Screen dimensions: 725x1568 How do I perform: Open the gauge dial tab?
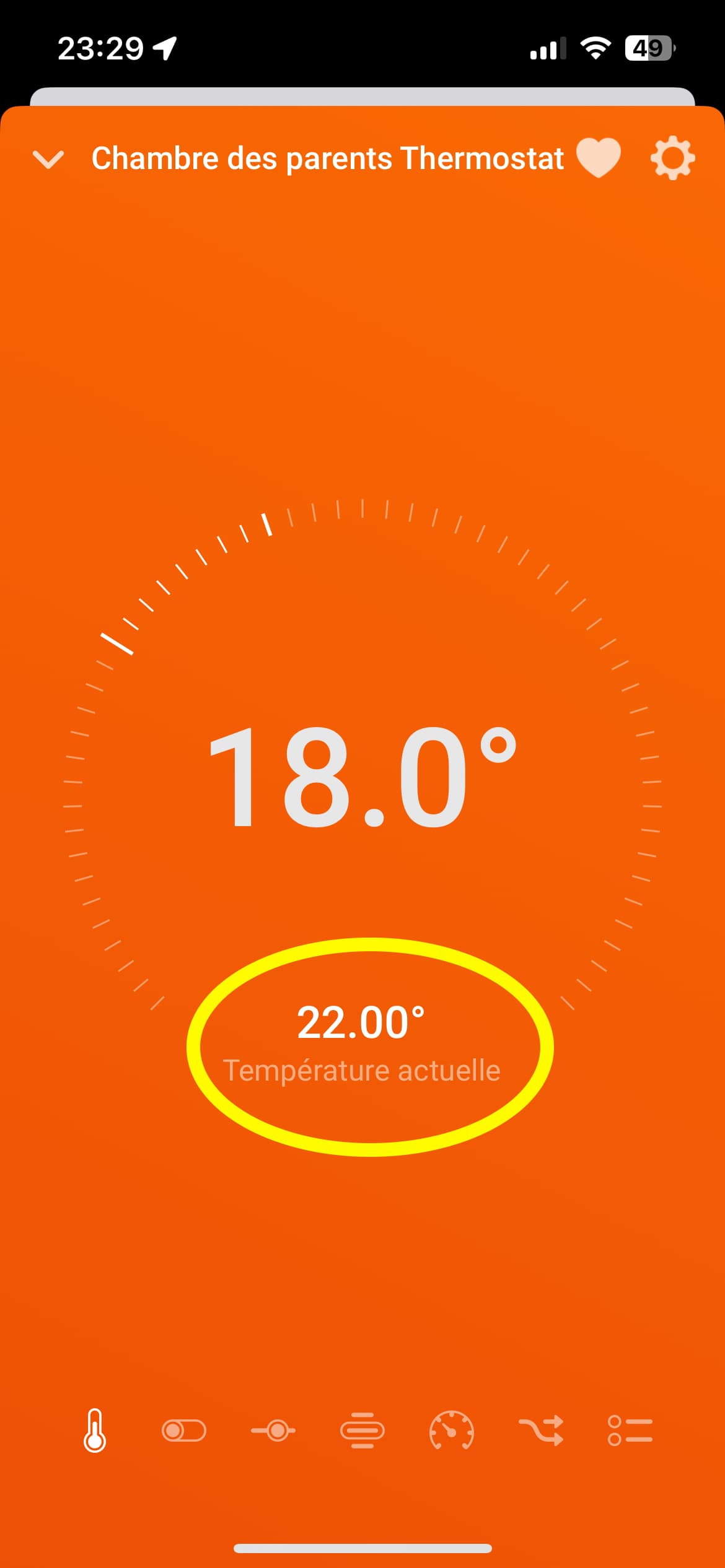tap(452, 1431)
